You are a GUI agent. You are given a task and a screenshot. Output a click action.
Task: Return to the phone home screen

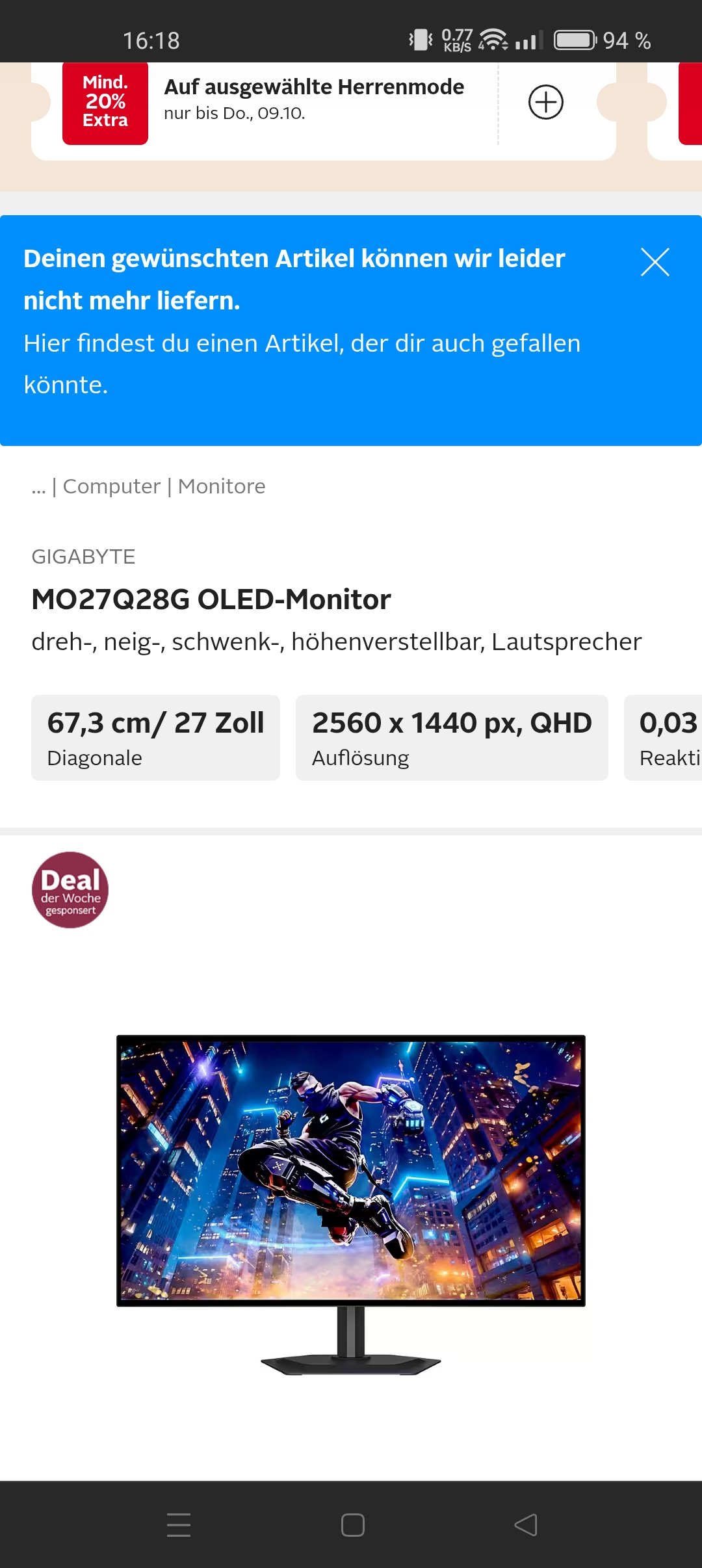tap(352, 1524)
